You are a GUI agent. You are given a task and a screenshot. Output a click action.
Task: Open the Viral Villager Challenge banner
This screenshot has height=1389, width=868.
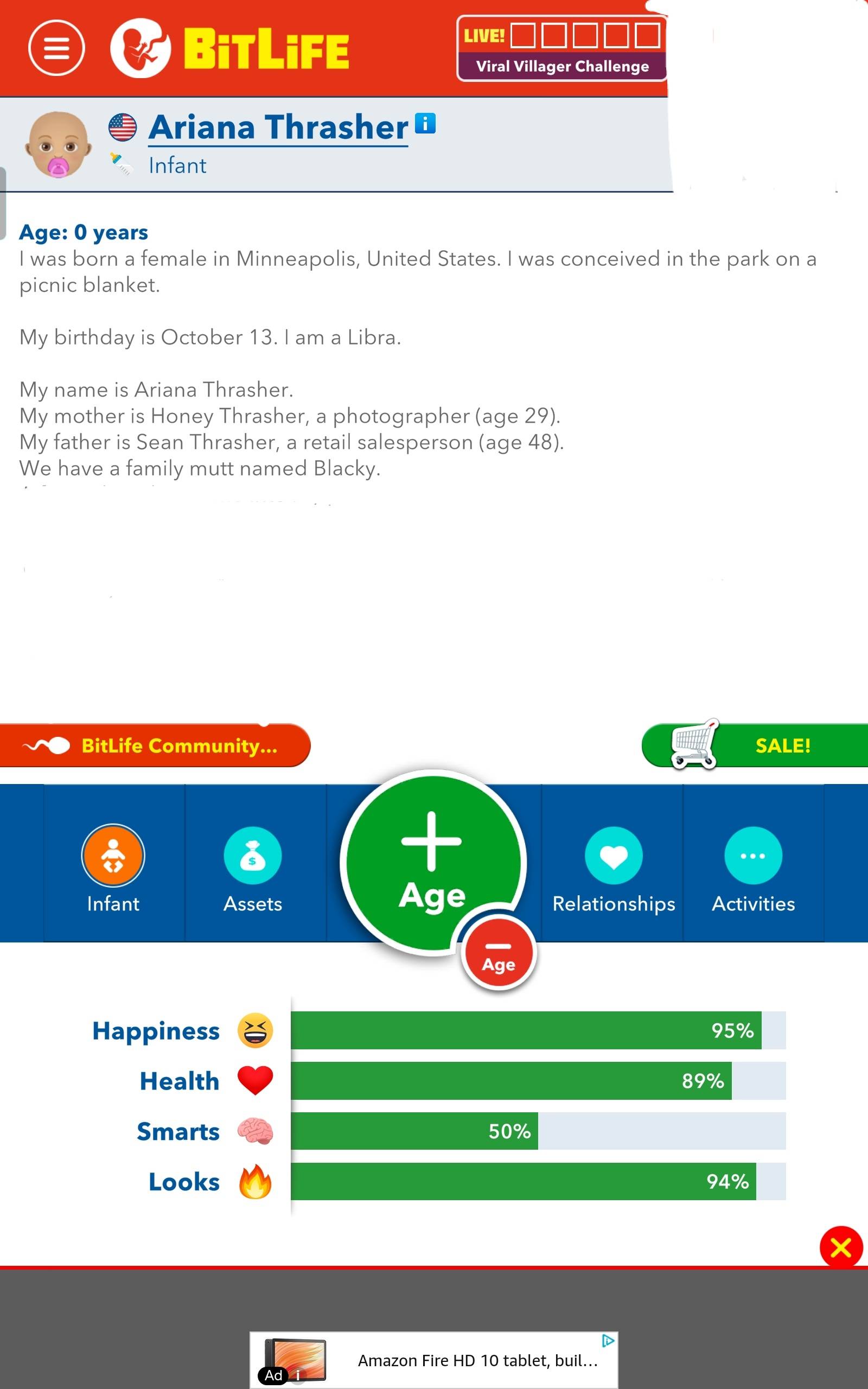coord(561,49)
